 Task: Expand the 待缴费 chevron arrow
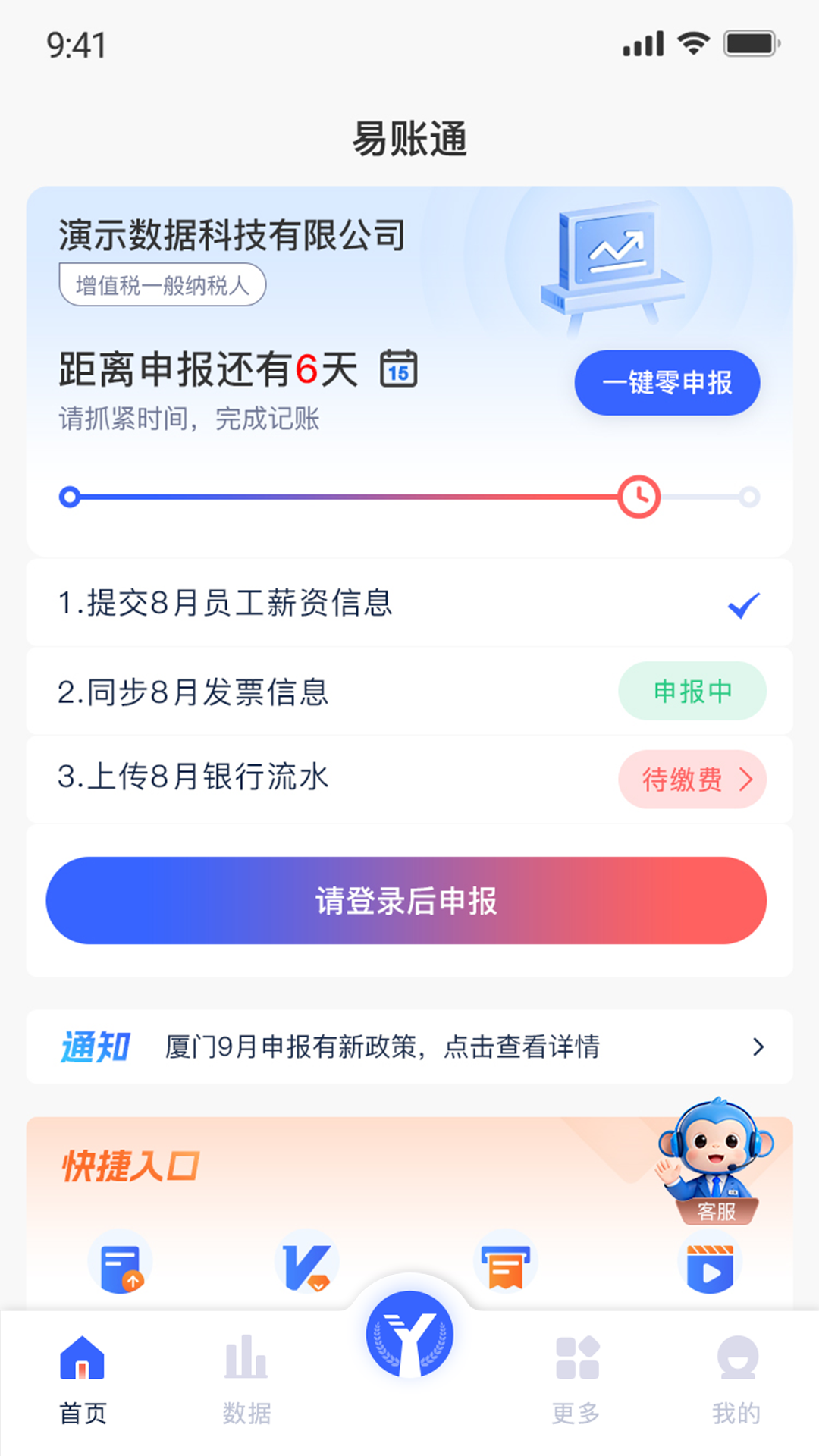(746, 780)
